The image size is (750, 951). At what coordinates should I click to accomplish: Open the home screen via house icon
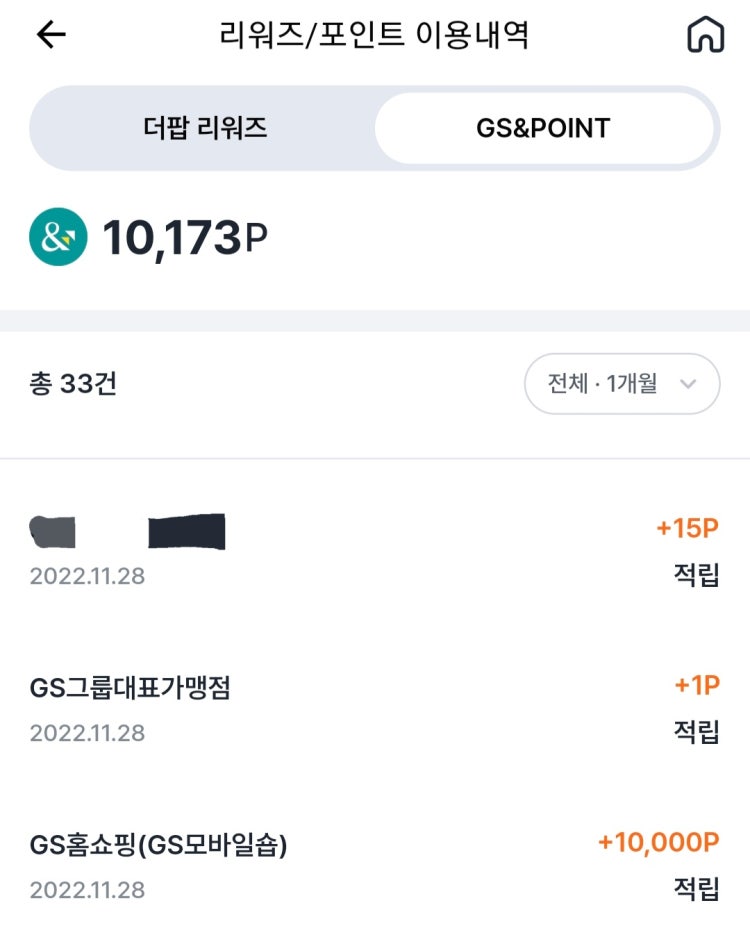pos(708,35)
